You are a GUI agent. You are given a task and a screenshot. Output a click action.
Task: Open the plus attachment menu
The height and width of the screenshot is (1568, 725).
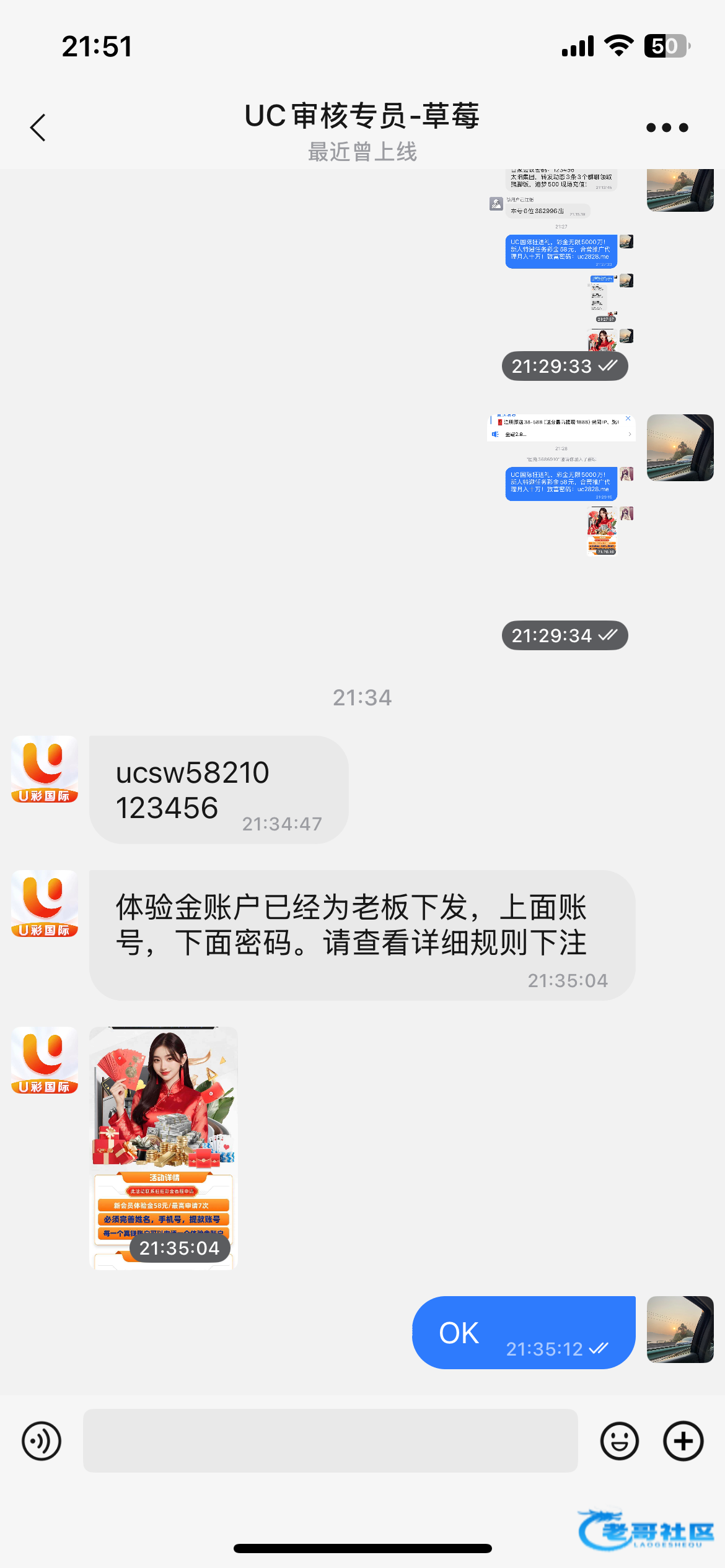[683, 1440]
